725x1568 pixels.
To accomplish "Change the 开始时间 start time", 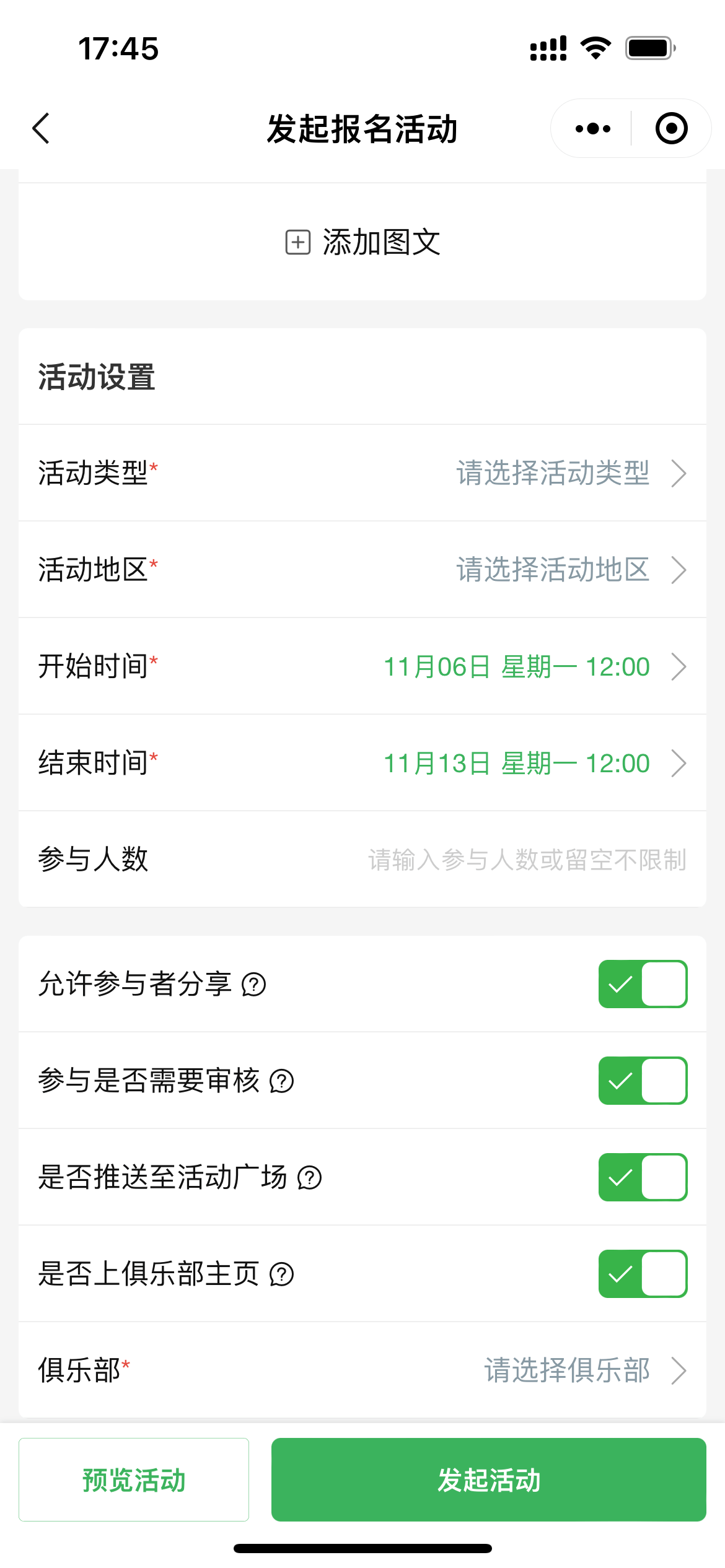I will (533, 667).
